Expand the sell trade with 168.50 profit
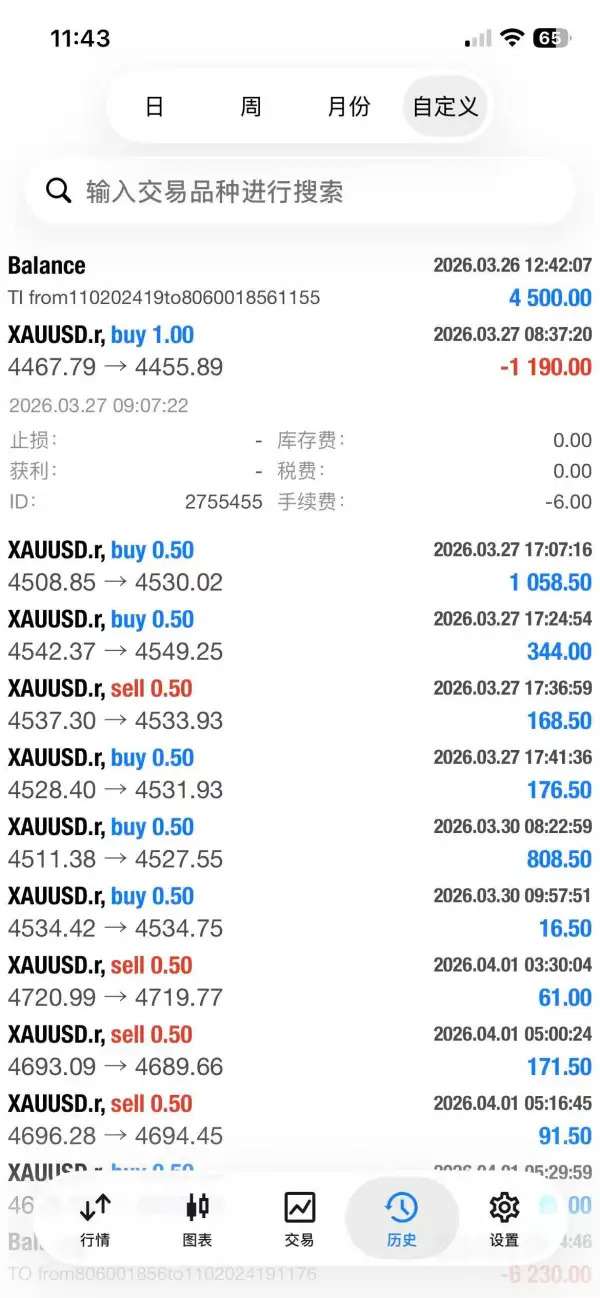Viewport: 600px width, 1298px height. pos(300,704)
